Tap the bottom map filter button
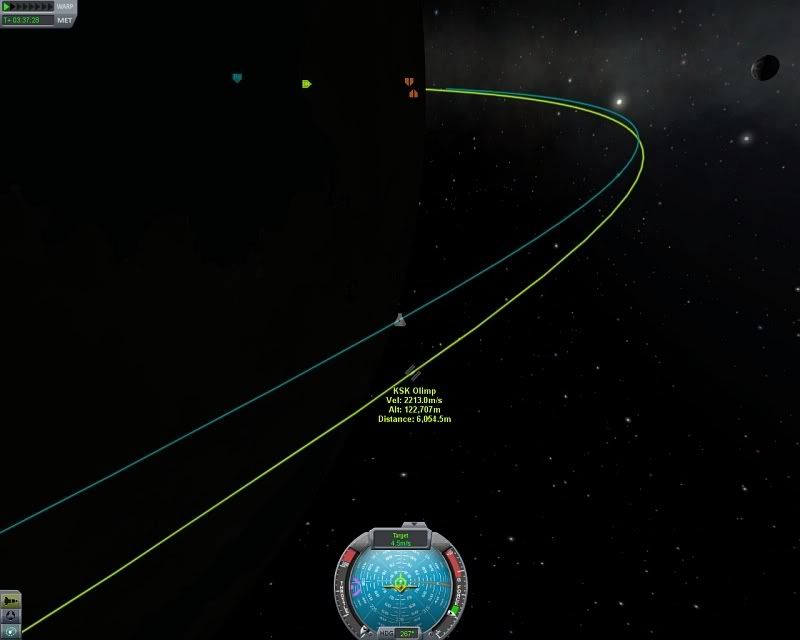Screen dimensions: 800x640 tap(11, 631)
